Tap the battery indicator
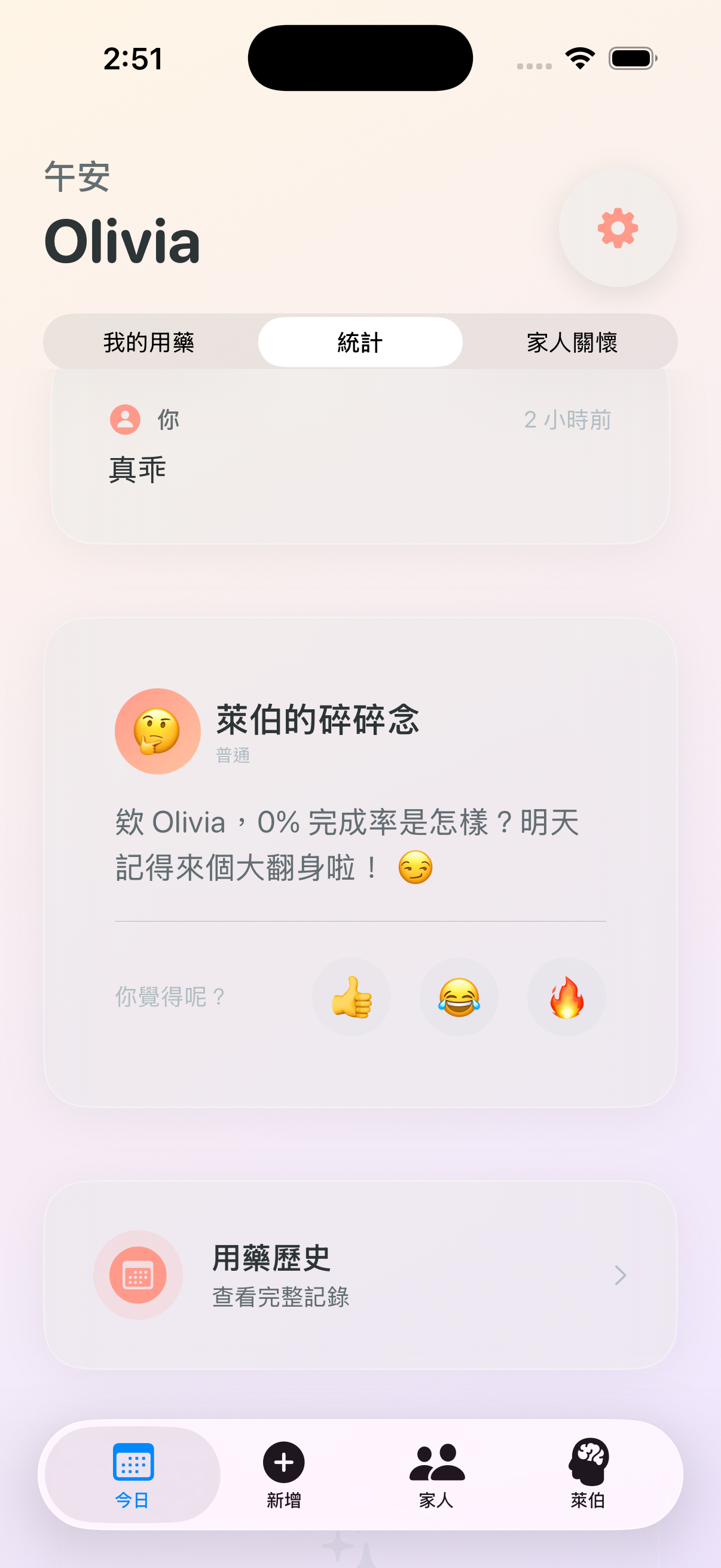 pos(631,57)
